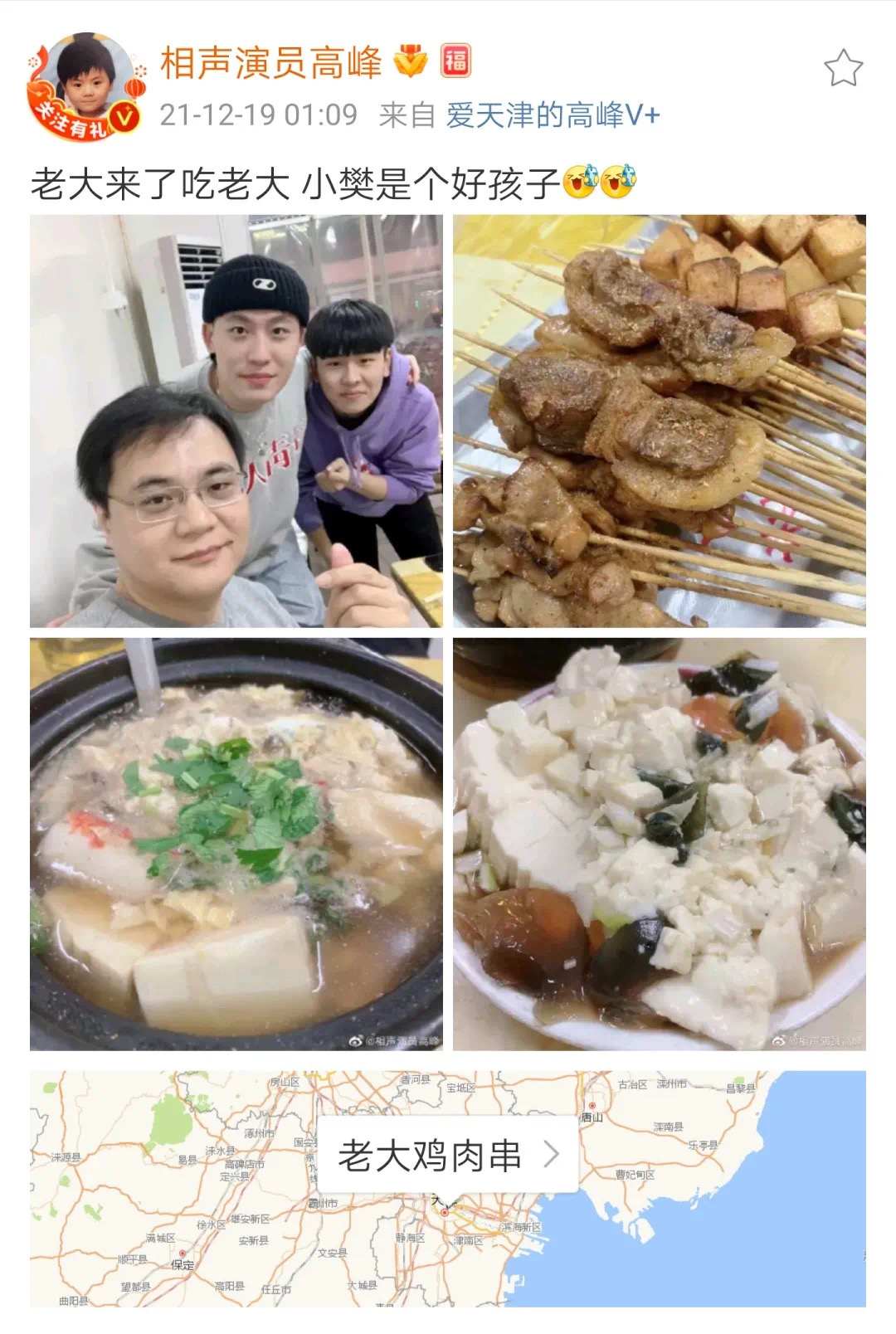The width and height of the screenshot is (896, 1334).
Task: Open the 老大鸡肉串 location card
Action: point(448,1155)
